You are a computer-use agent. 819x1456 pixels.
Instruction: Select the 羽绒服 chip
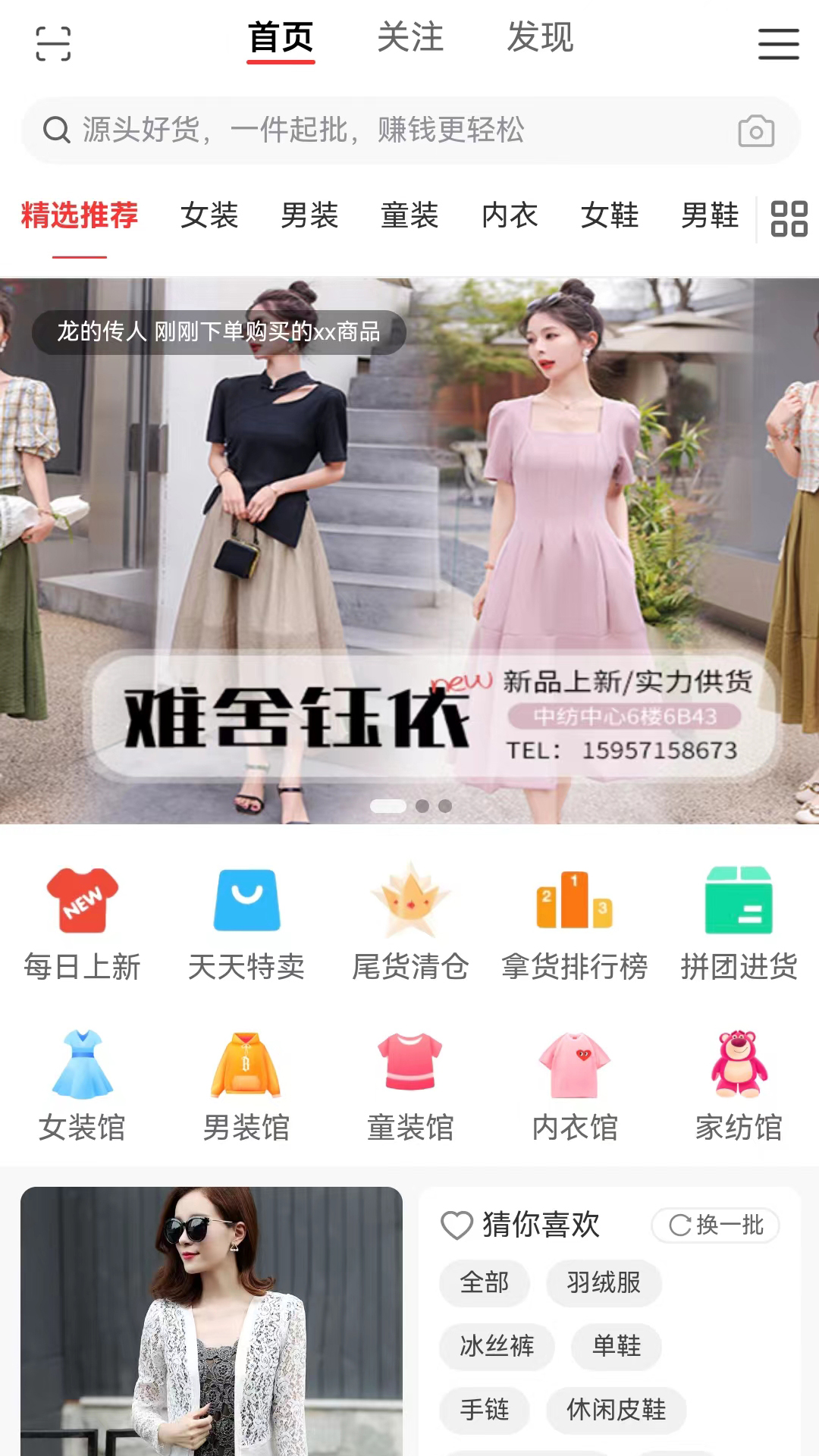[604, 1282]
